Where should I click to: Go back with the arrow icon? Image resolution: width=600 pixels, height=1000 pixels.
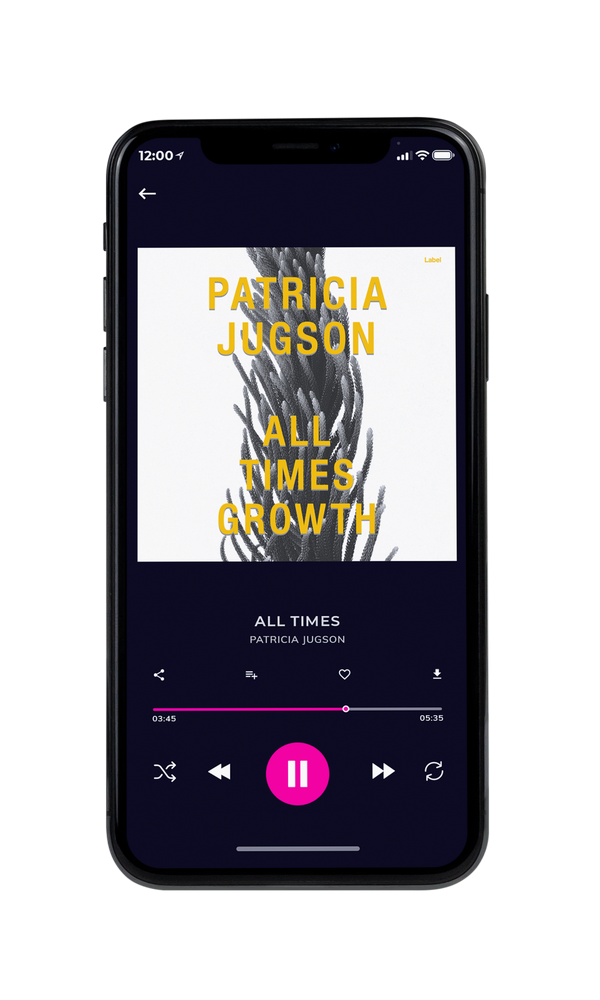point(147,193)
